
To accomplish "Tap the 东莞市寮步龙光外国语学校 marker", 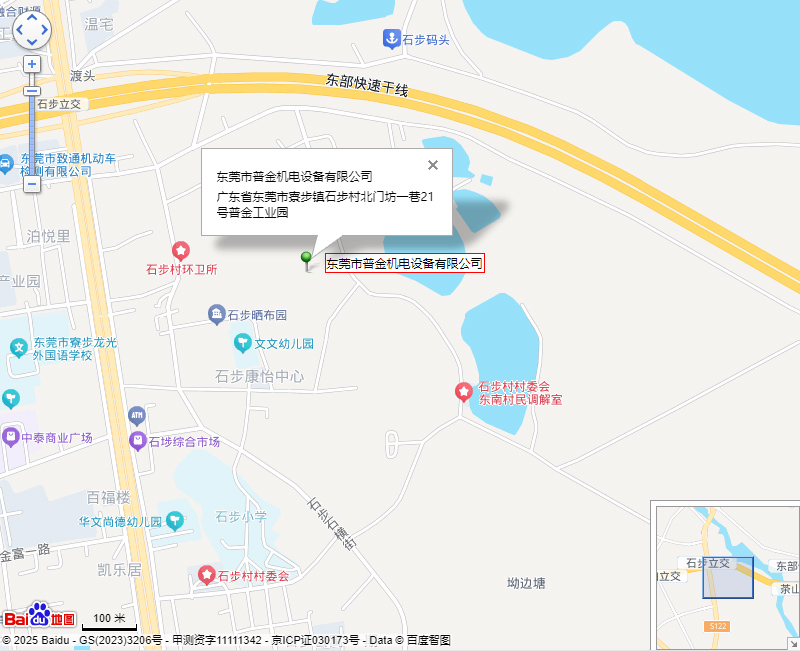I will [x=18, y=348].
